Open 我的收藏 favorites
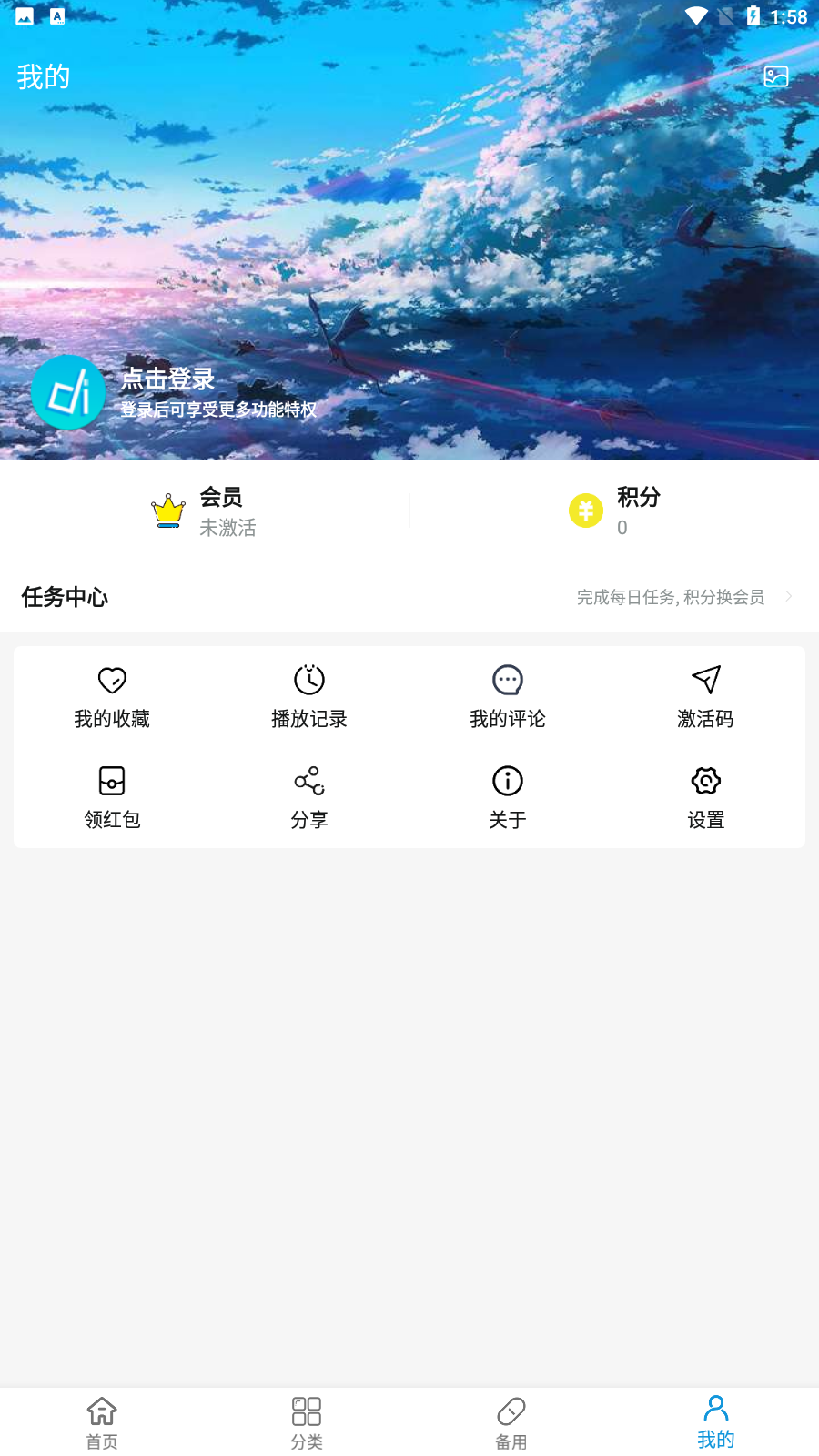 pyautogui.click(x=112, y=697)
